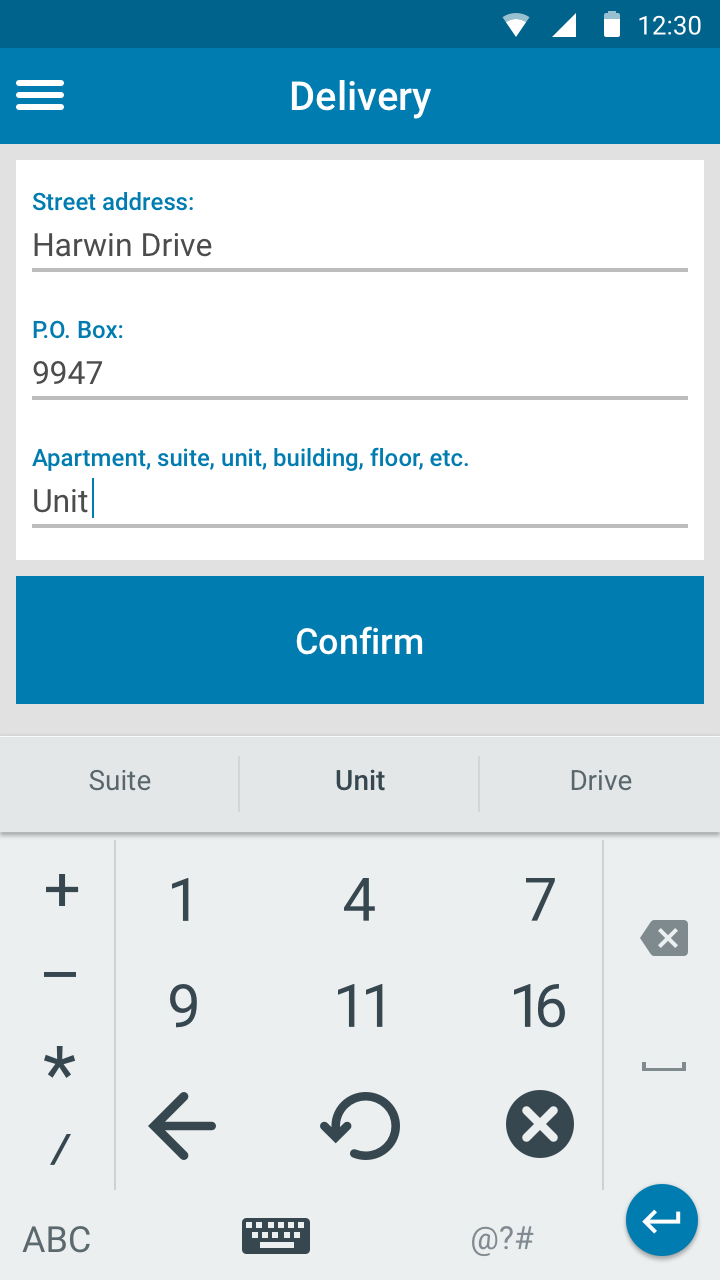Tap the keyboard switcher icon

[276, 1236]
